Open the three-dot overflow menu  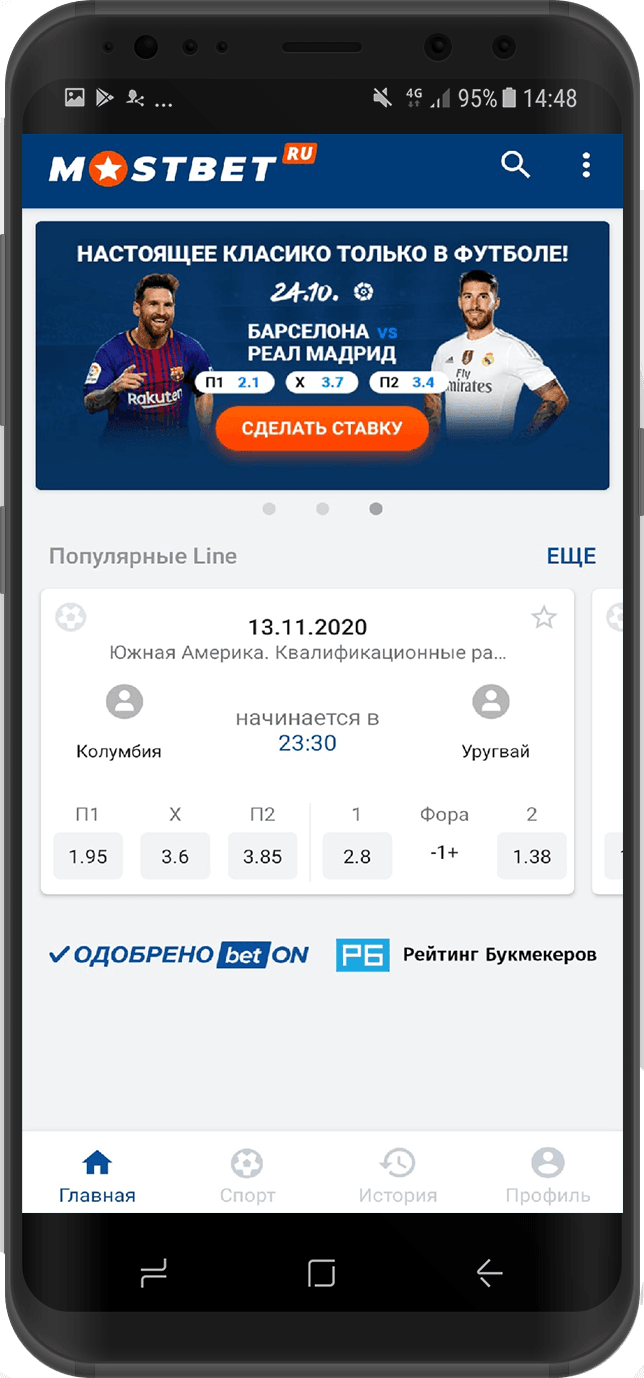click(586, 165)
